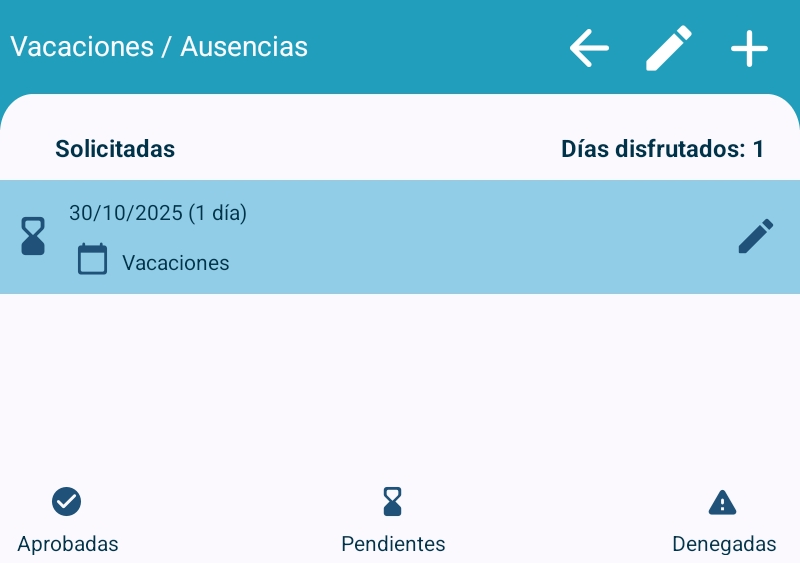
Task: Go back using the header arrow
Action: click(x=589, y=48)
